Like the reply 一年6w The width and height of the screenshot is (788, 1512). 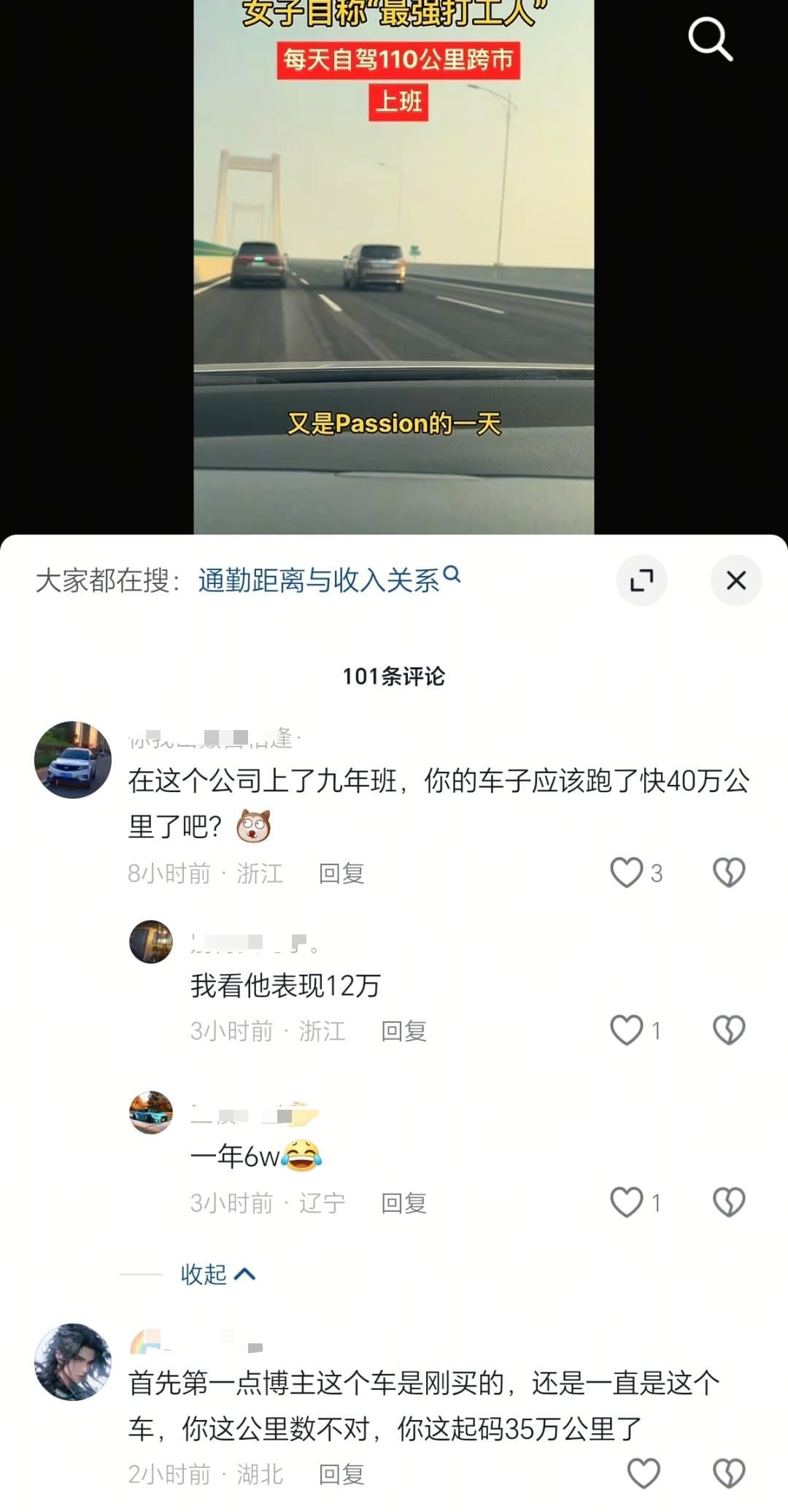coord(627,1202)
